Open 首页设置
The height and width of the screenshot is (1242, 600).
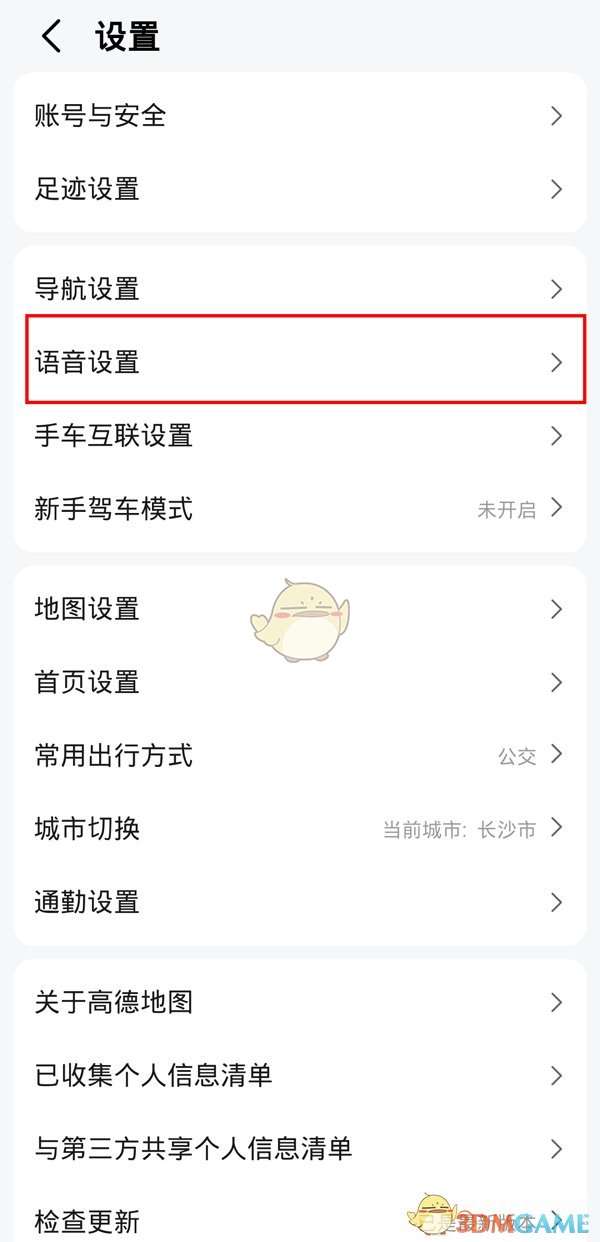(x=300, y=683)
